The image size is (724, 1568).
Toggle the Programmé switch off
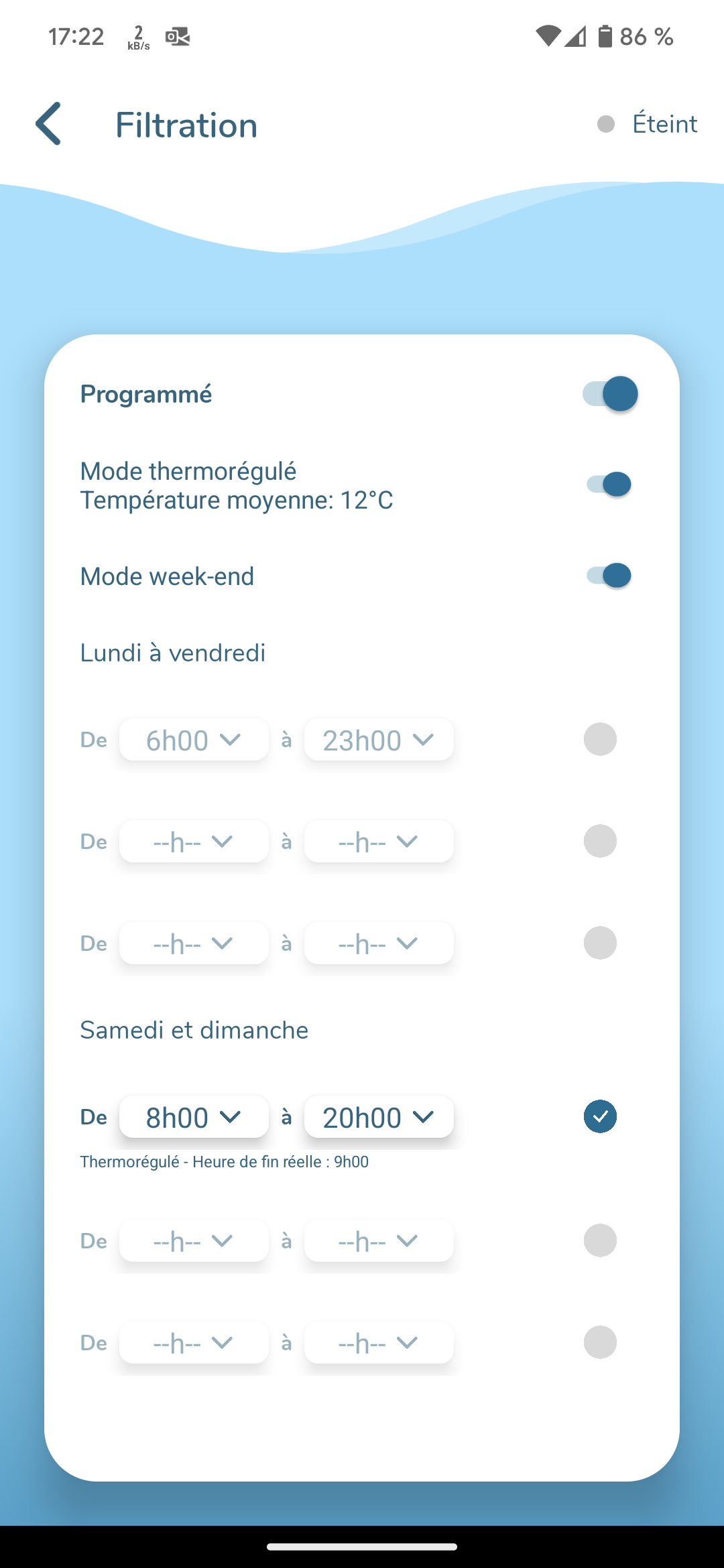pyautogui.click(x=609, y=393)
